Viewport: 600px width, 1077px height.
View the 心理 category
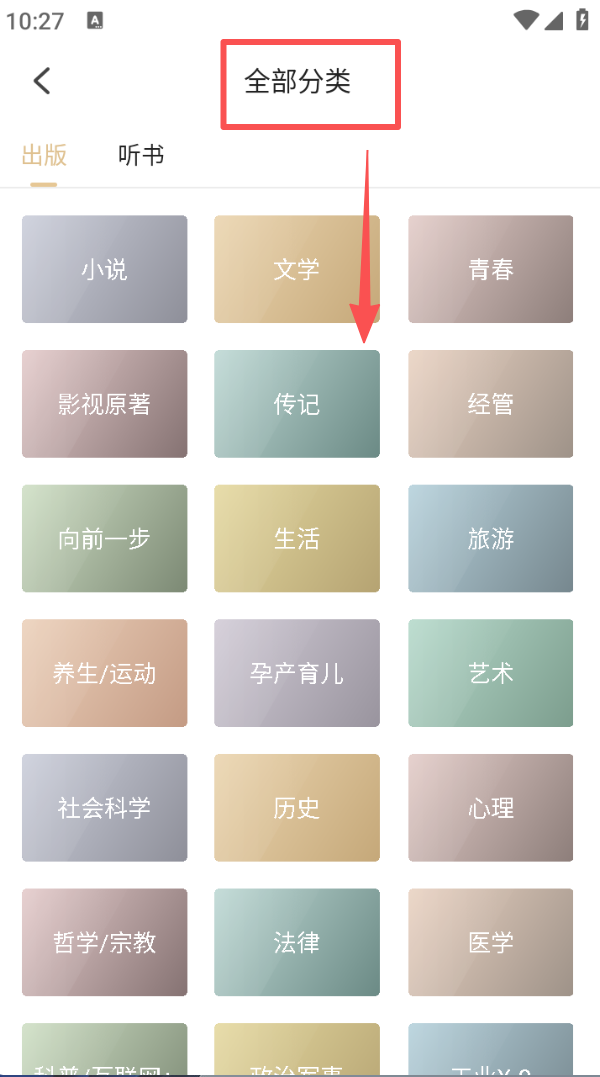click(x=490, y=808)
